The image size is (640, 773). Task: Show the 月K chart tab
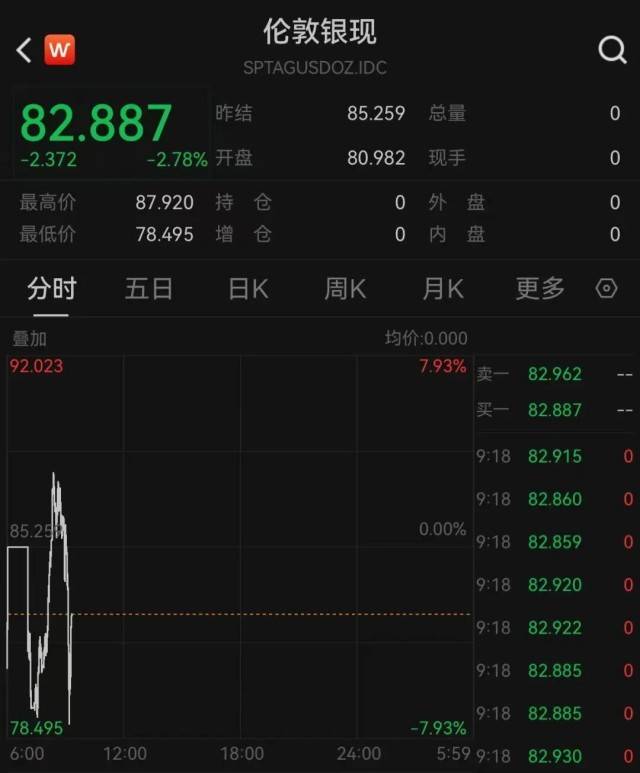[x=443, y=289]
